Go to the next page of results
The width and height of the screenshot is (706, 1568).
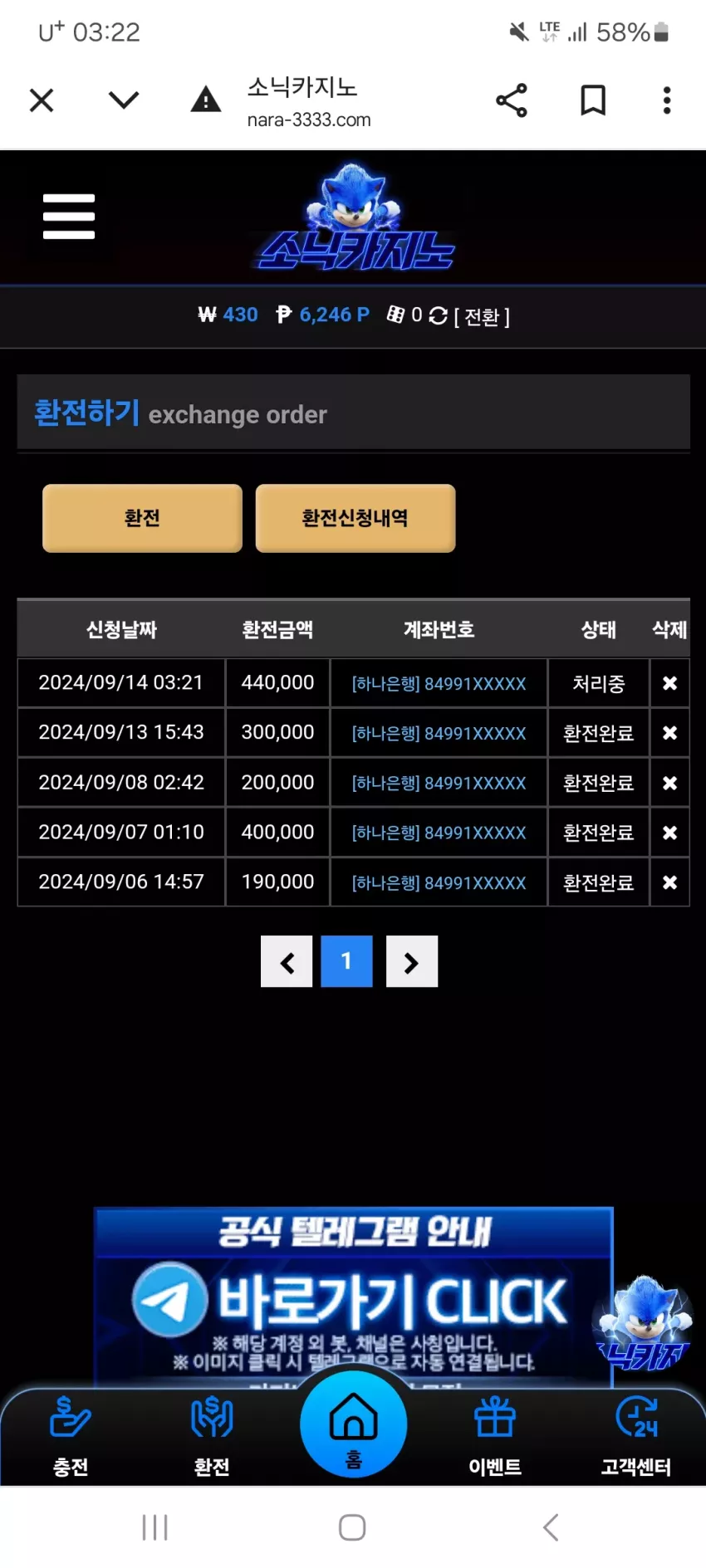tap(411, 962)
